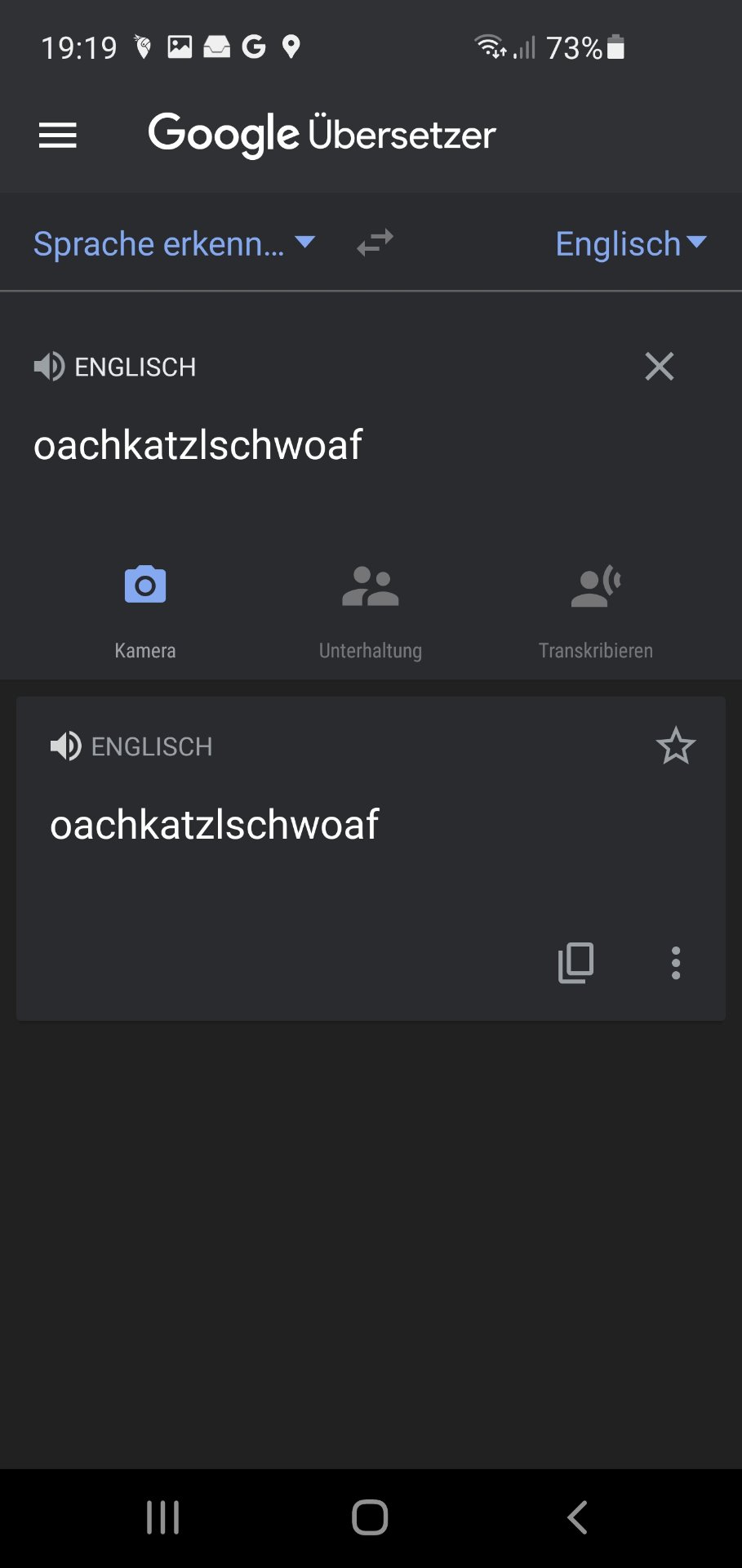This screenshot has width=742, height=1568.
Task: Open the hamburger navigation menu
Action: coord(57,135)
